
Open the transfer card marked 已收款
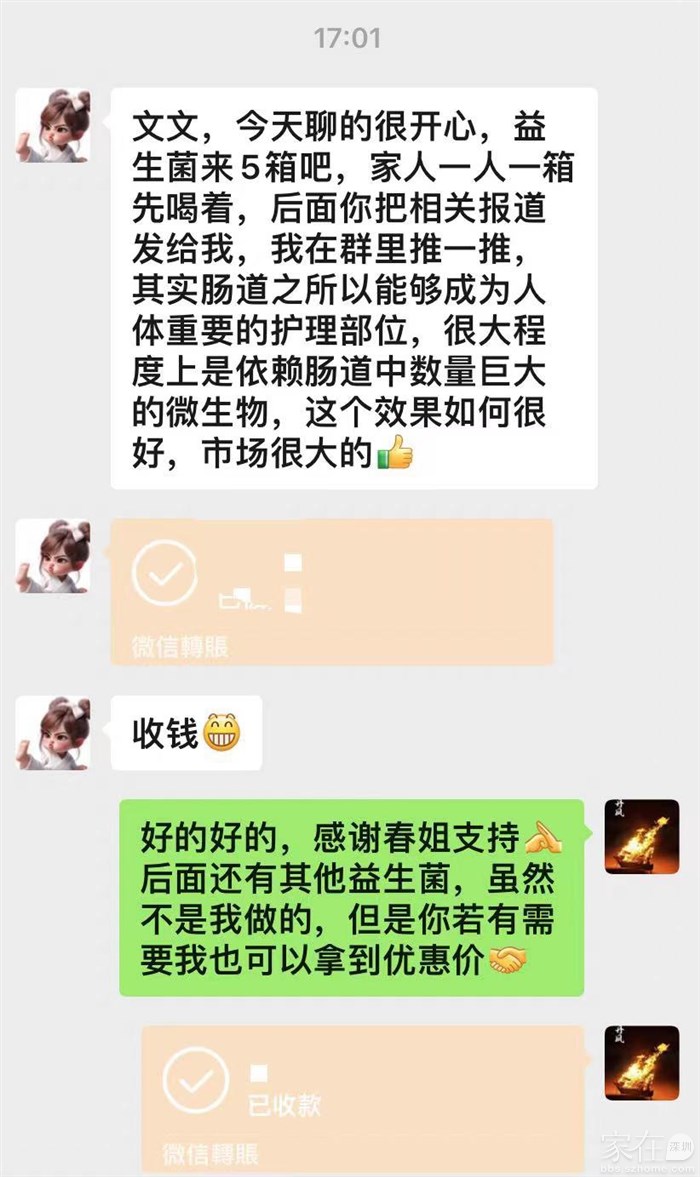362,1096
